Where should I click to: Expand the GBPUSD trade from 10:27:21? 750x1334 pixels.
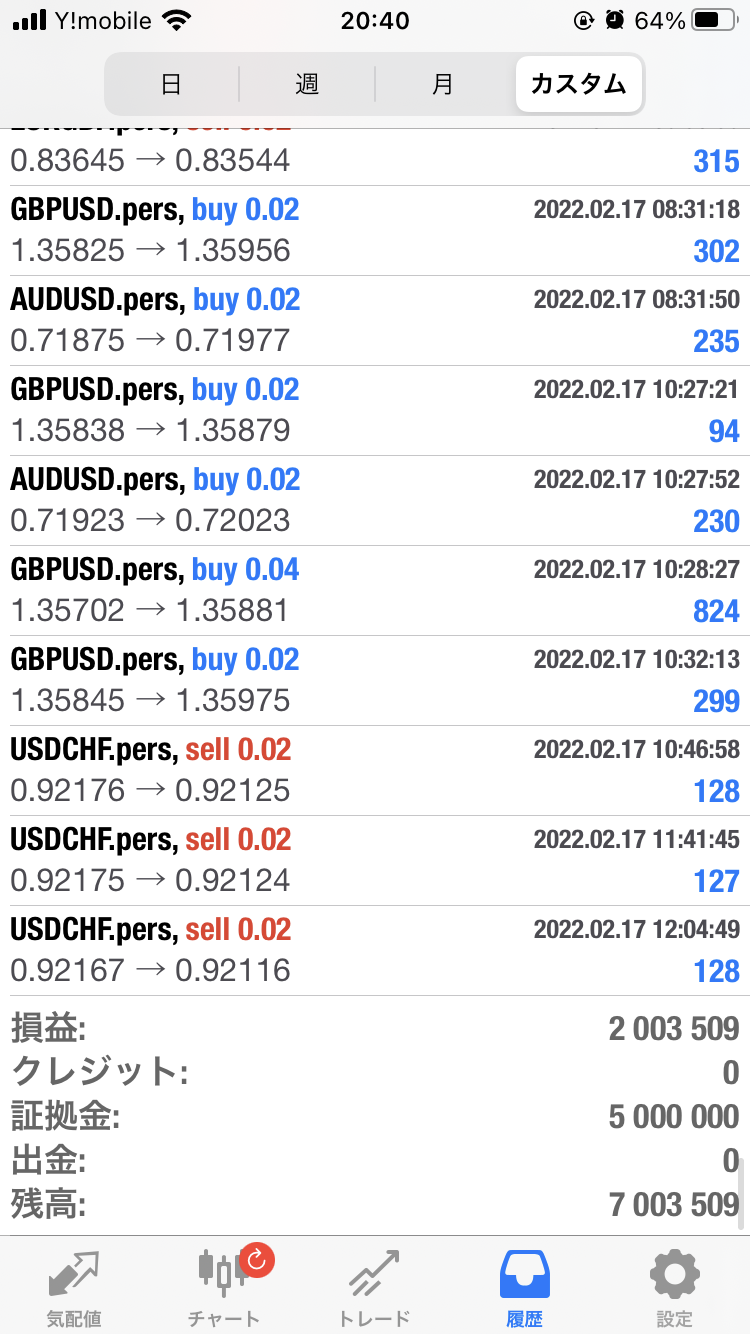pos(375,411)
